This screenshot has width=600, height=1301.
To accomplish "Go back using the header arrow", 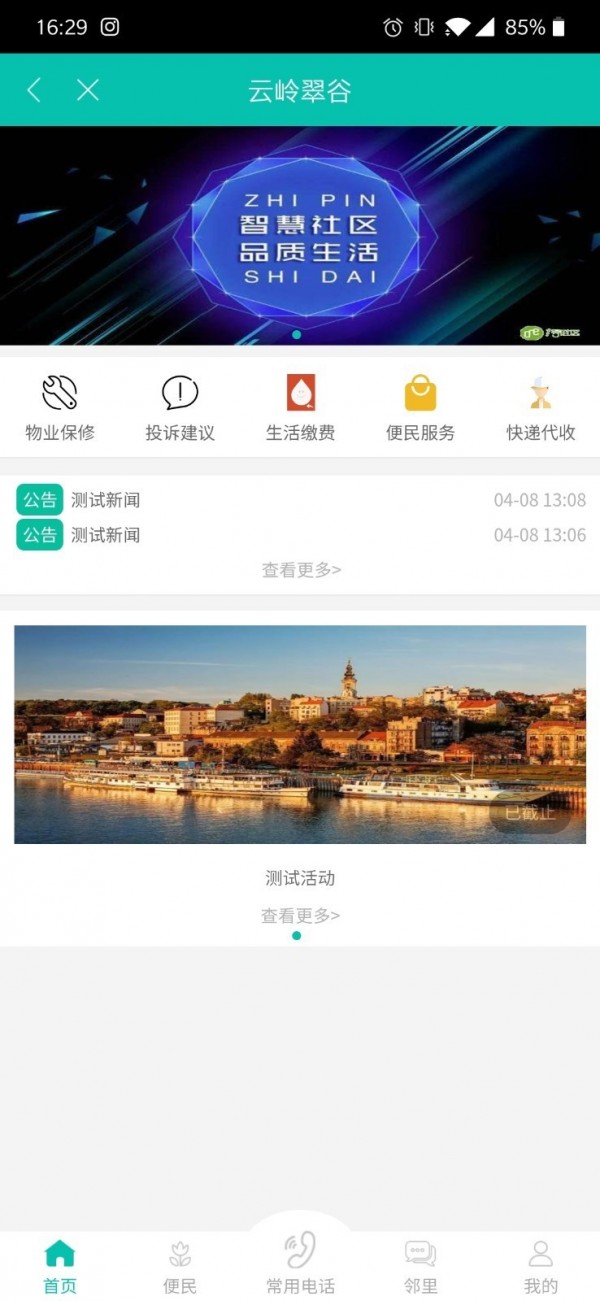I will [34, 90].
